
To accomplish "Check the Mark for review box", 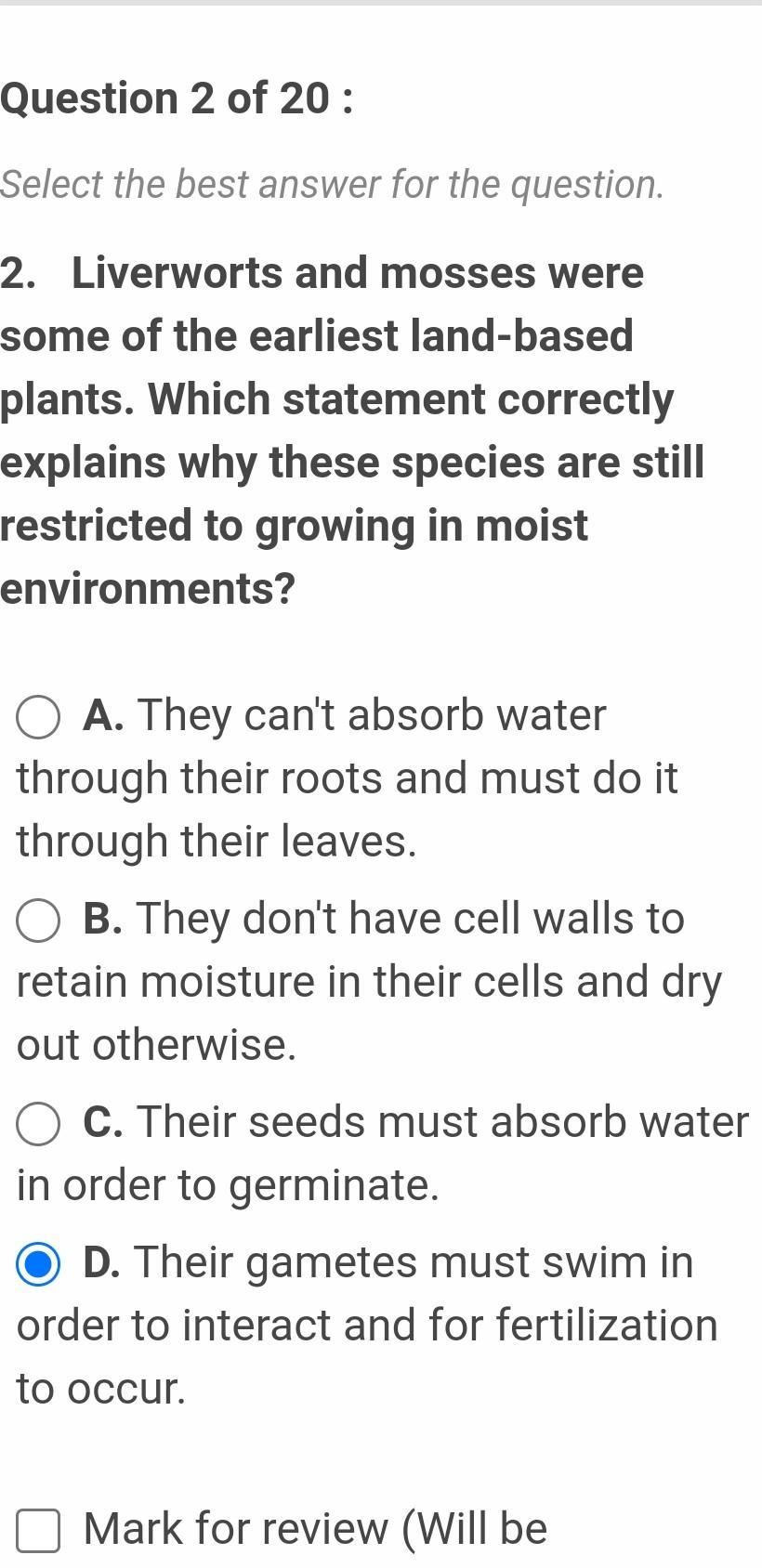I will click(39, 1530).
